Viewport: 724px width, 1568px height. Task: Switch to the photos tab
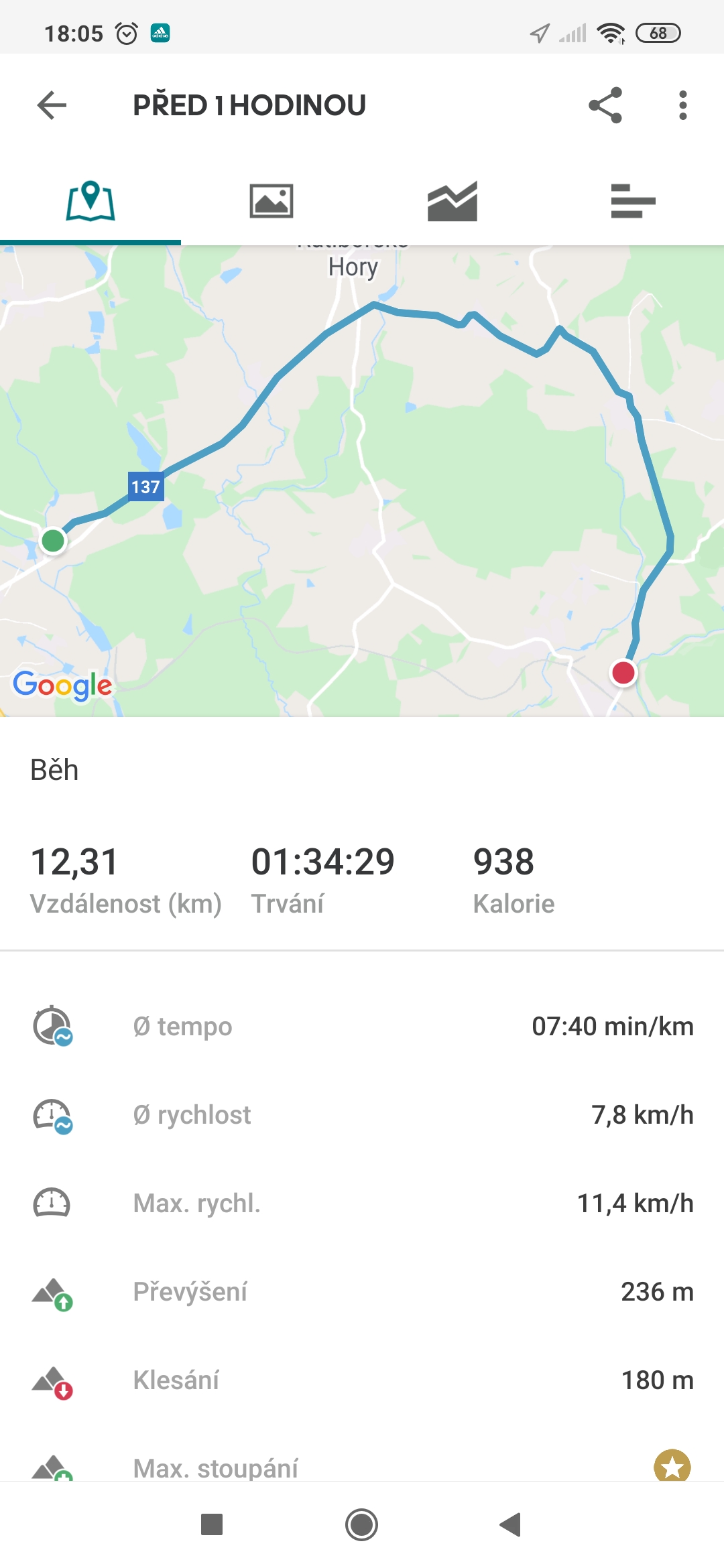[271, 201]
